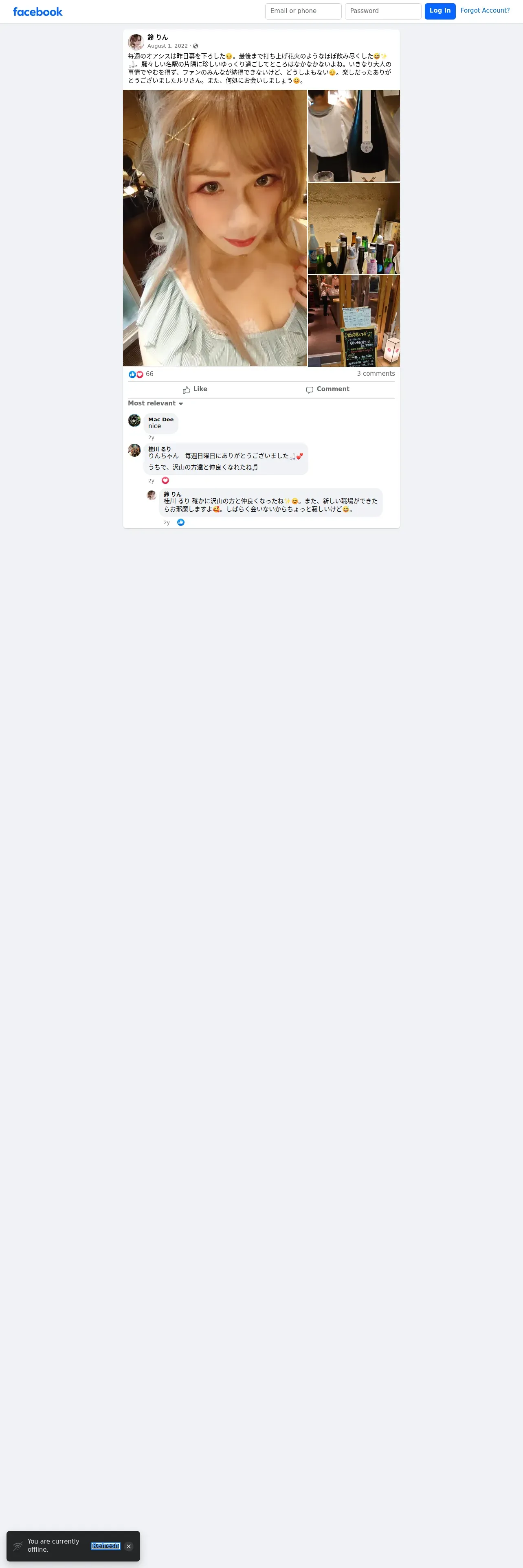Viewport: 523px width, 1568px height.
Task: Open the Forgot Account? link
Action: tap(485, 10)
